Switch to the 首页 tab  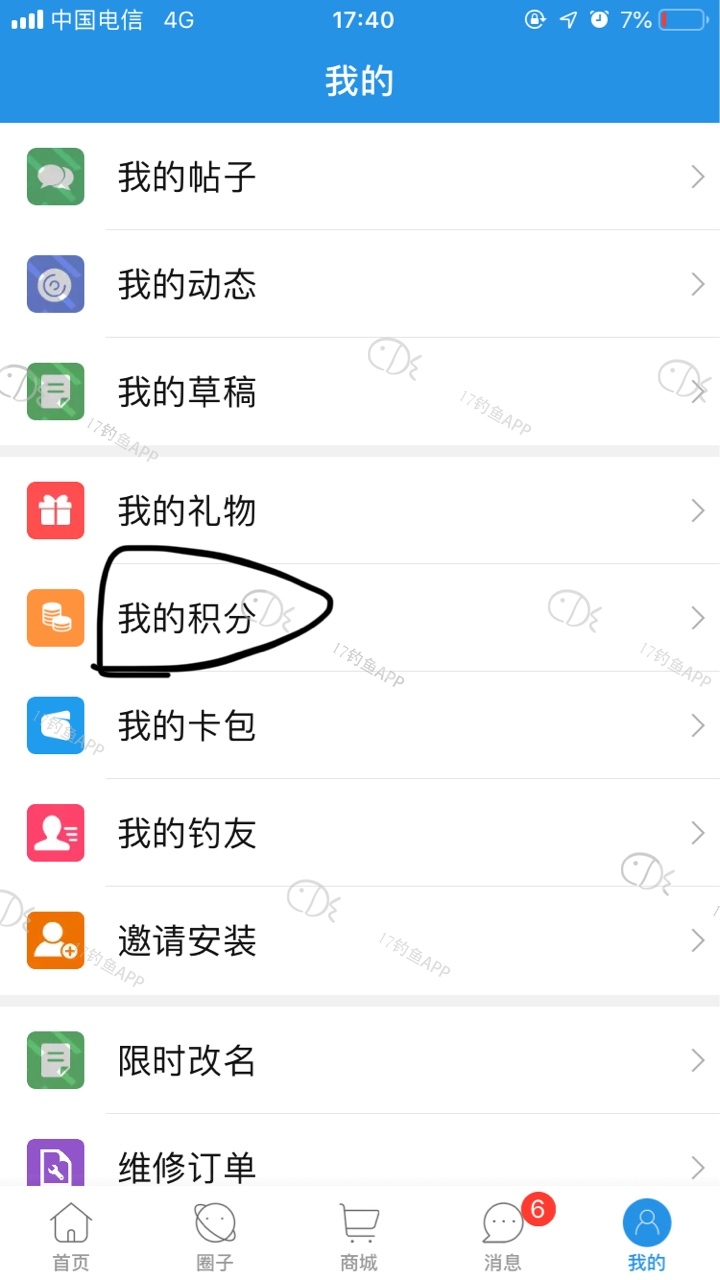point(71,1236)
